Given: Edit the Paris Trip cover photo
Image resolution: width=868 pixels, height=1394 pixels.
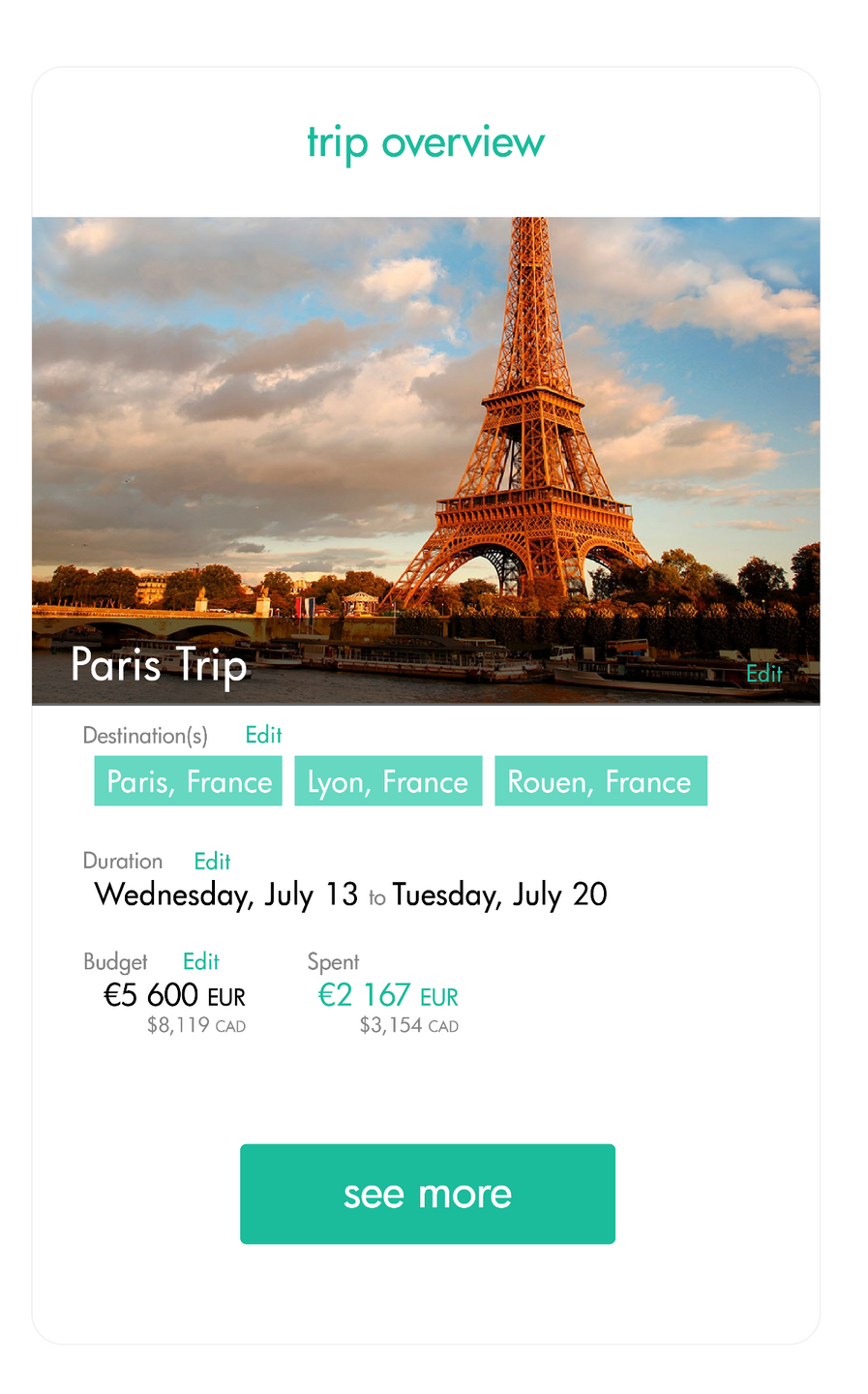Looking at the screenshot, I should [763, 674].
